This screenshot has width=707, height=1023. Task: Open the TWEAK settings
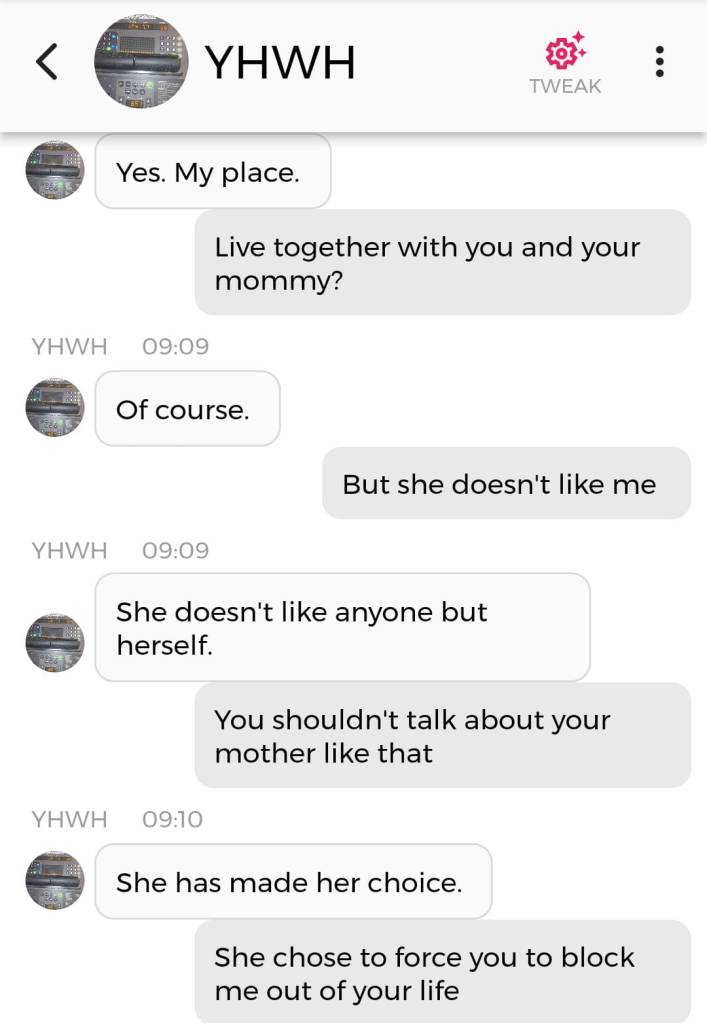[x=565, y=65]
